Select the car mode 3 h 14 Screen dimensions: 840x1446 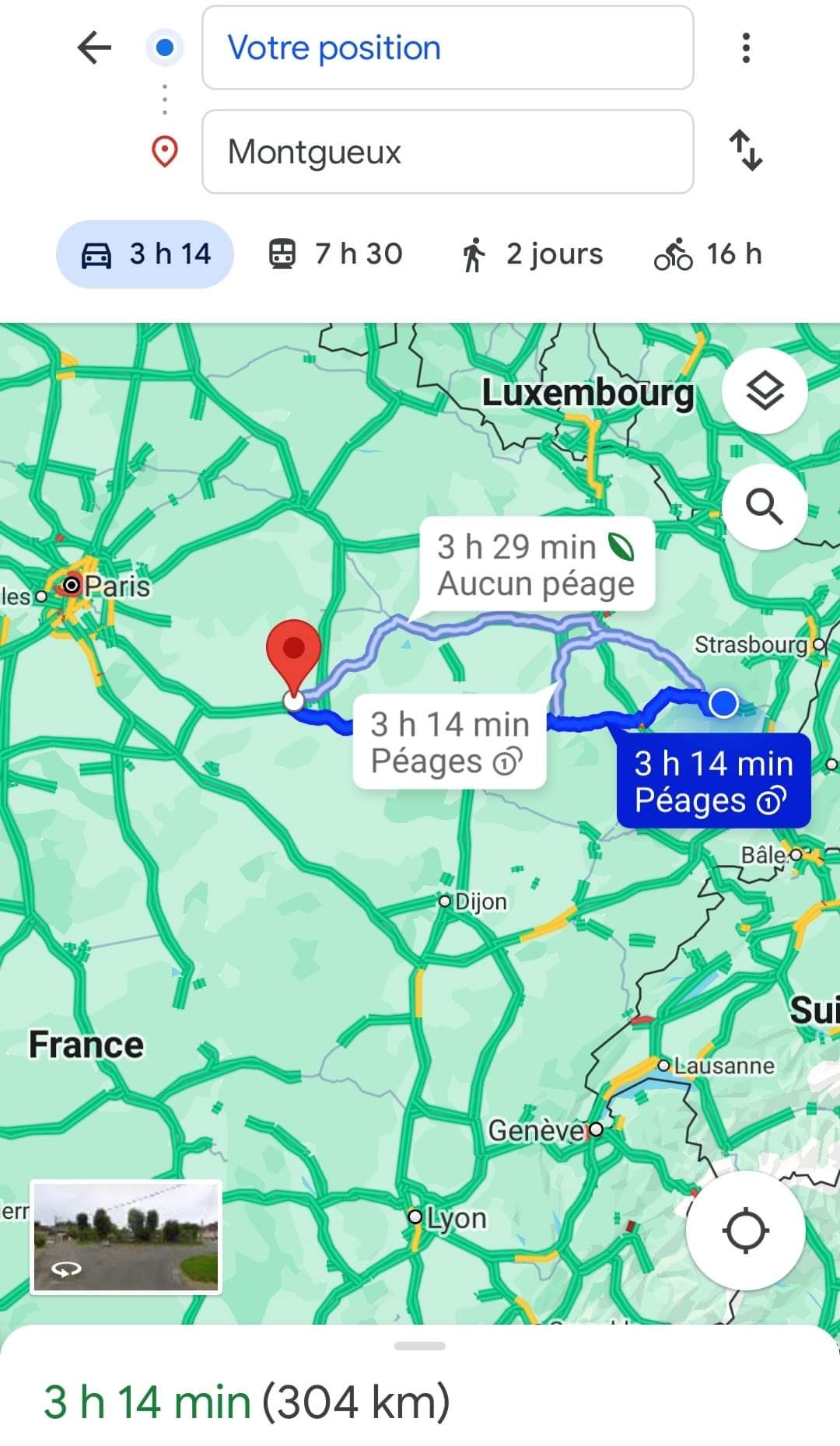[145, 254]
